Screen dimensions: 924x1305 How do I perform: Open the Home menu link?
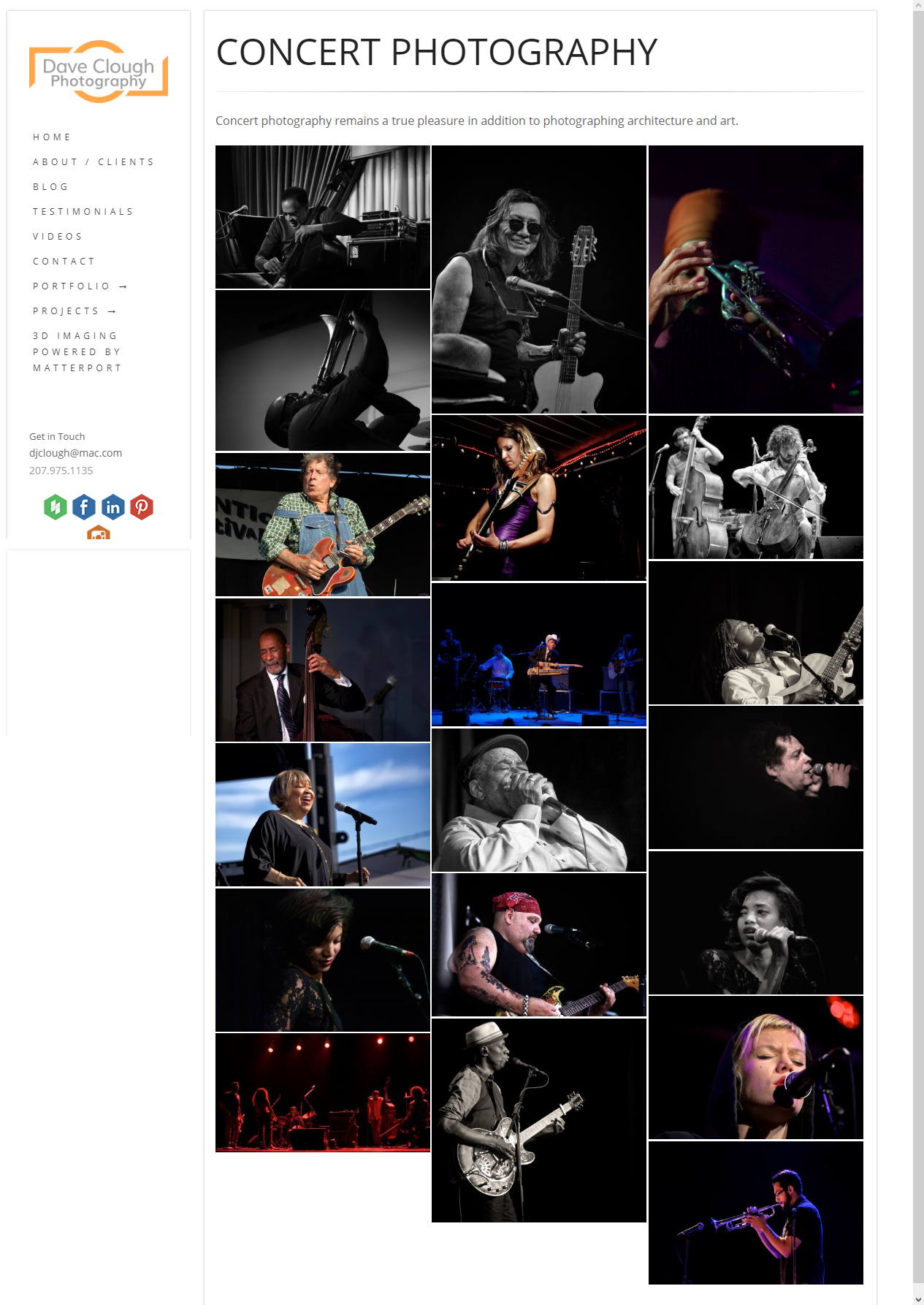point(52,137)
